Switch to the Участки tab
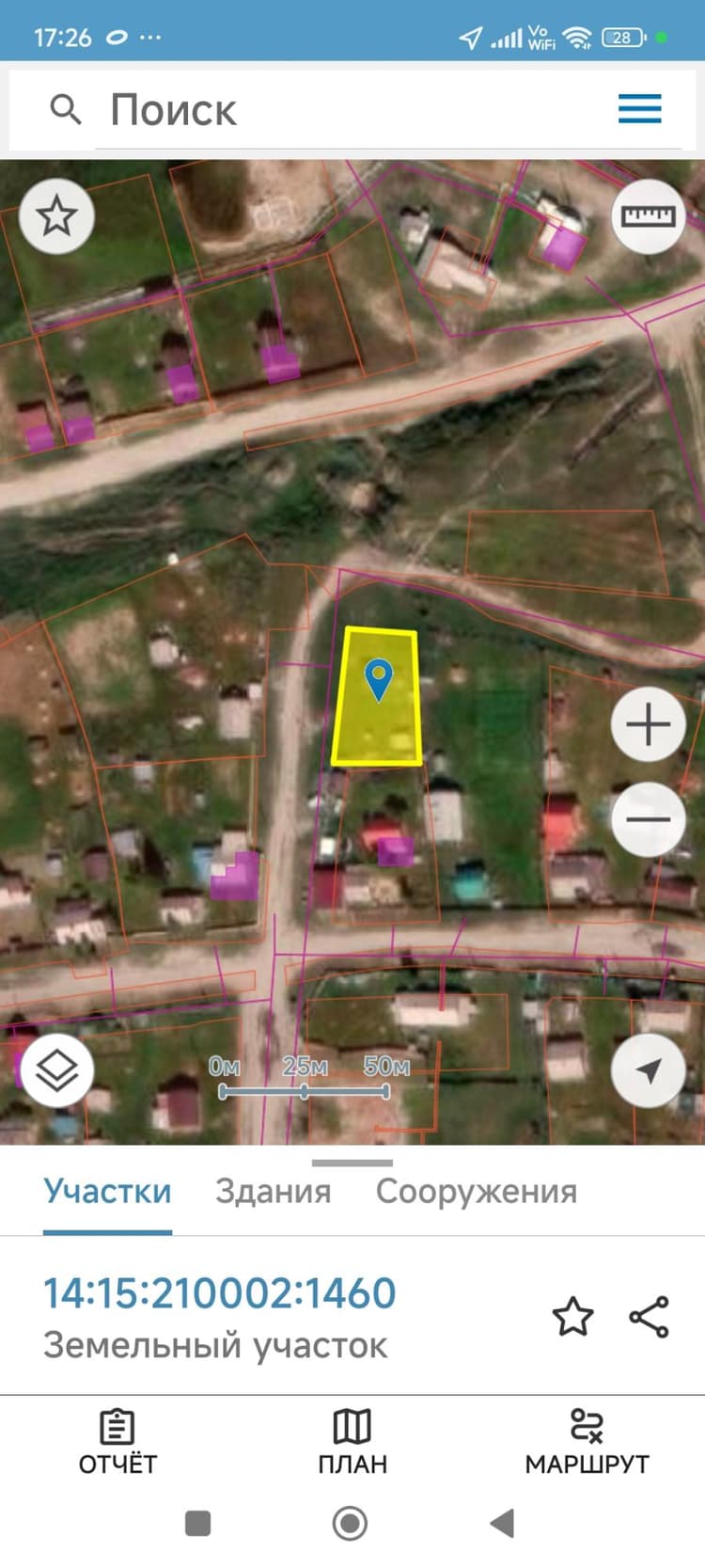 [107, 1192]
